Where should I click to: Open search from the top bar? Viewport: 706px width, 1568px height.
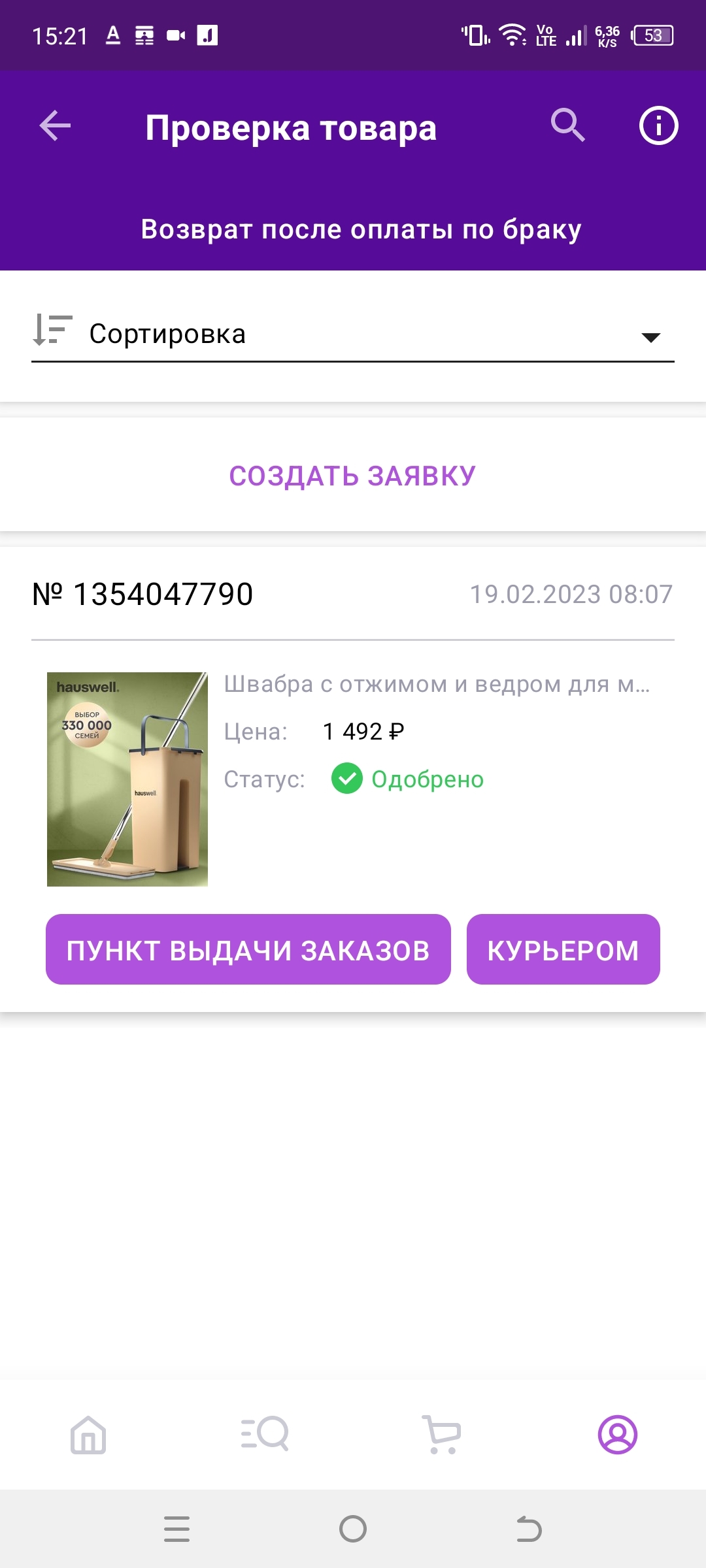567,125
